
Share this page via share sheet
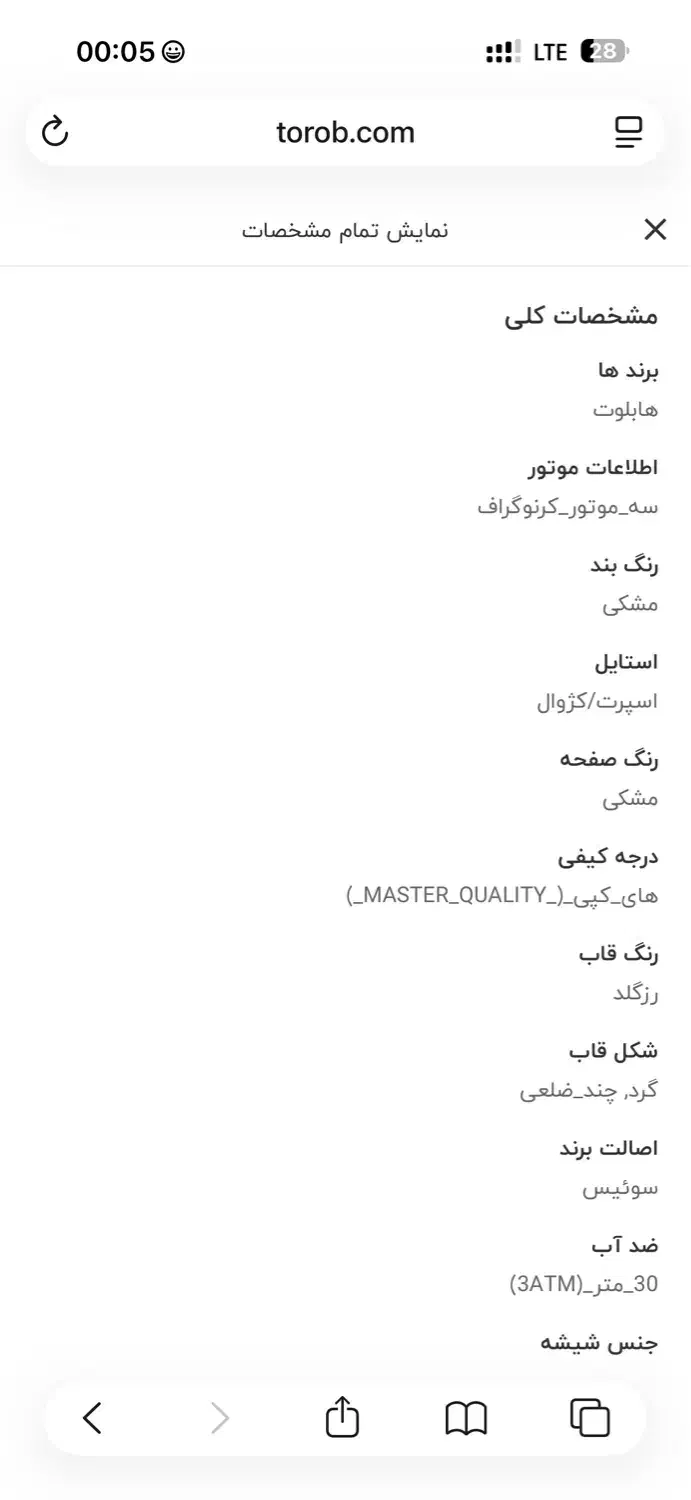click(342, 1417)
